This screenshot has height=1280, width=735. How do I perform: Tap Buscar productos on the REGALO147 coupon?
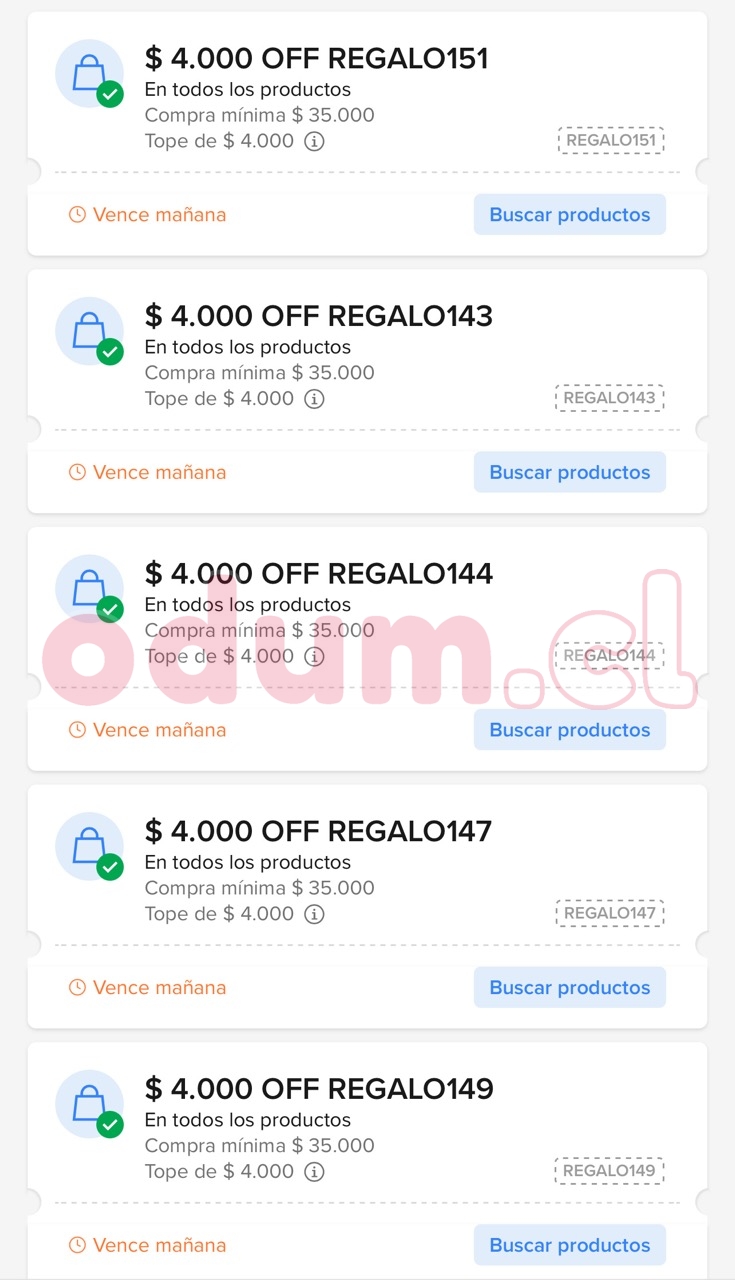(569, 988)
